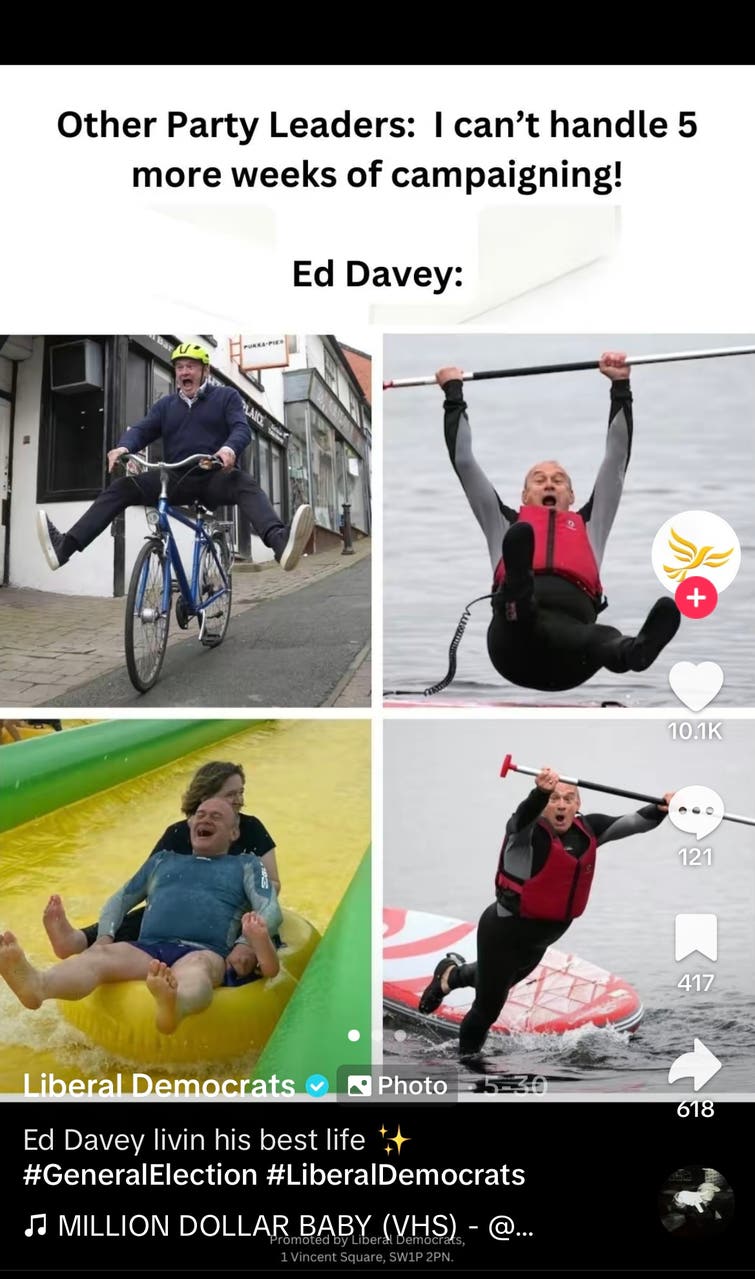Follow the account with the red plus
Screen dimensions: 755x1279
[696, 598]
